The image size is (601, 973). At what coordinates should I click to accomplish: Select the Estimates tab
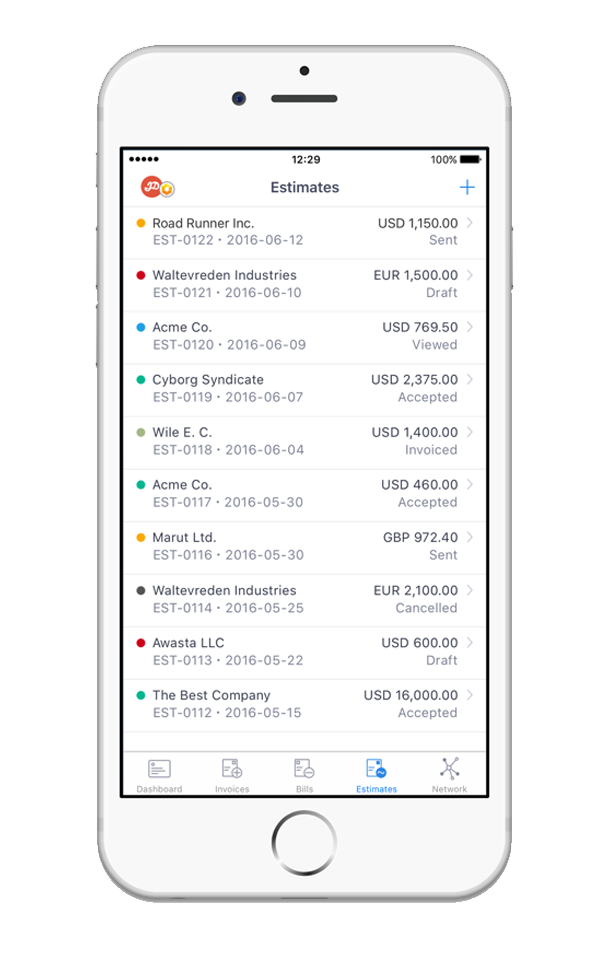pos(376,775)
